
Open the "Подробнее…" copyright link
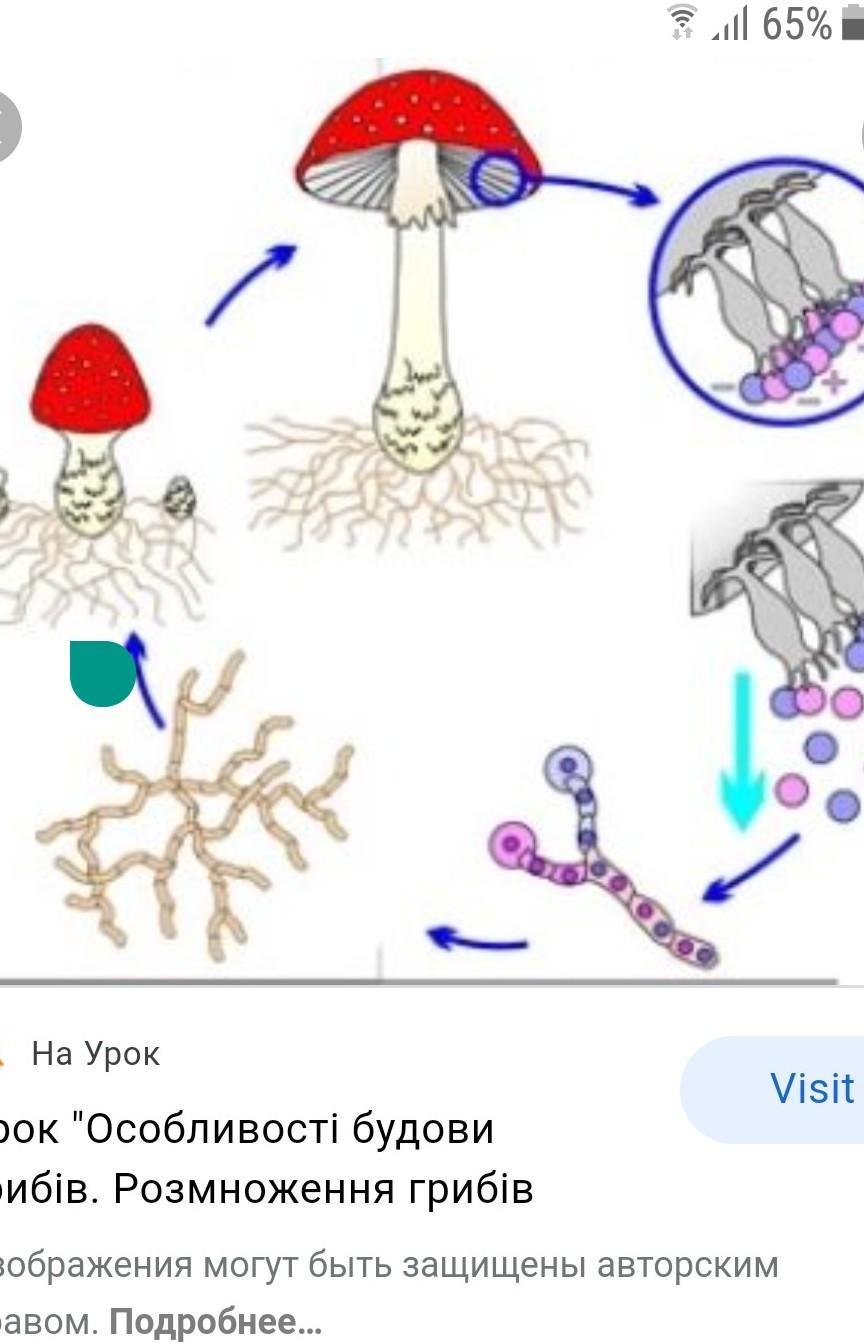[215, 1322]
